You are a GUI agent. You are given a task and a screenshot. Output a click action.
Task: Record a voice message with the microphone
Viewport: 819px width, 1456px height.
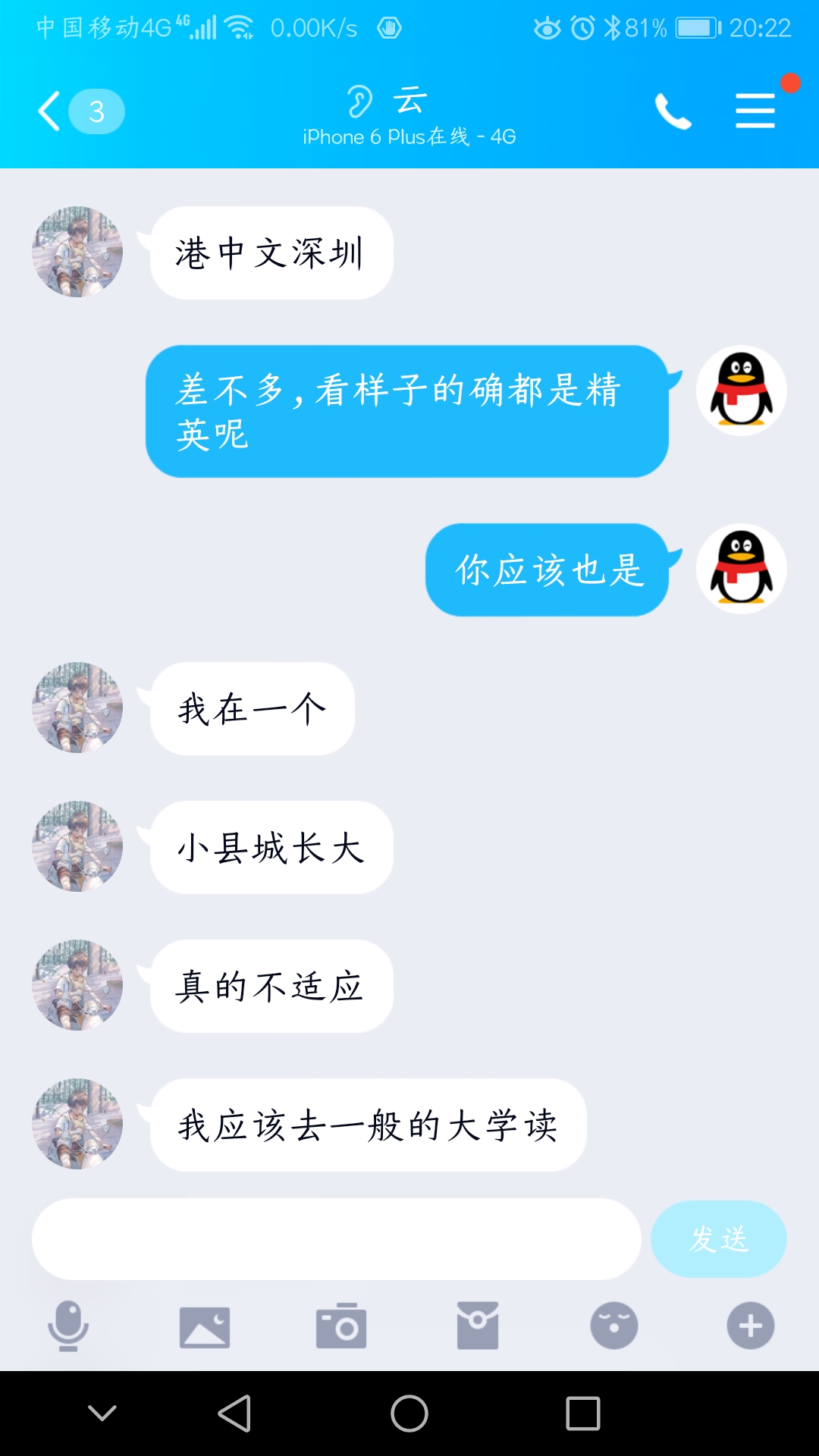tap(68, 1326)
